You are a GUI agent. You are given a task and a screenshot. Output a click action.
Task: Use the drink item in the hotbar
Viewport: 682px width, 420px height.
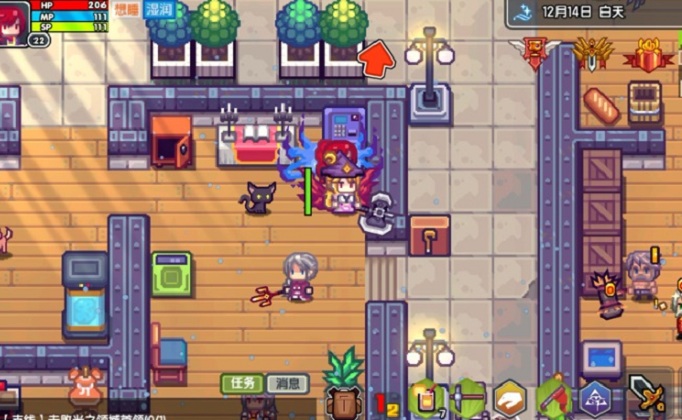(427, 399)
